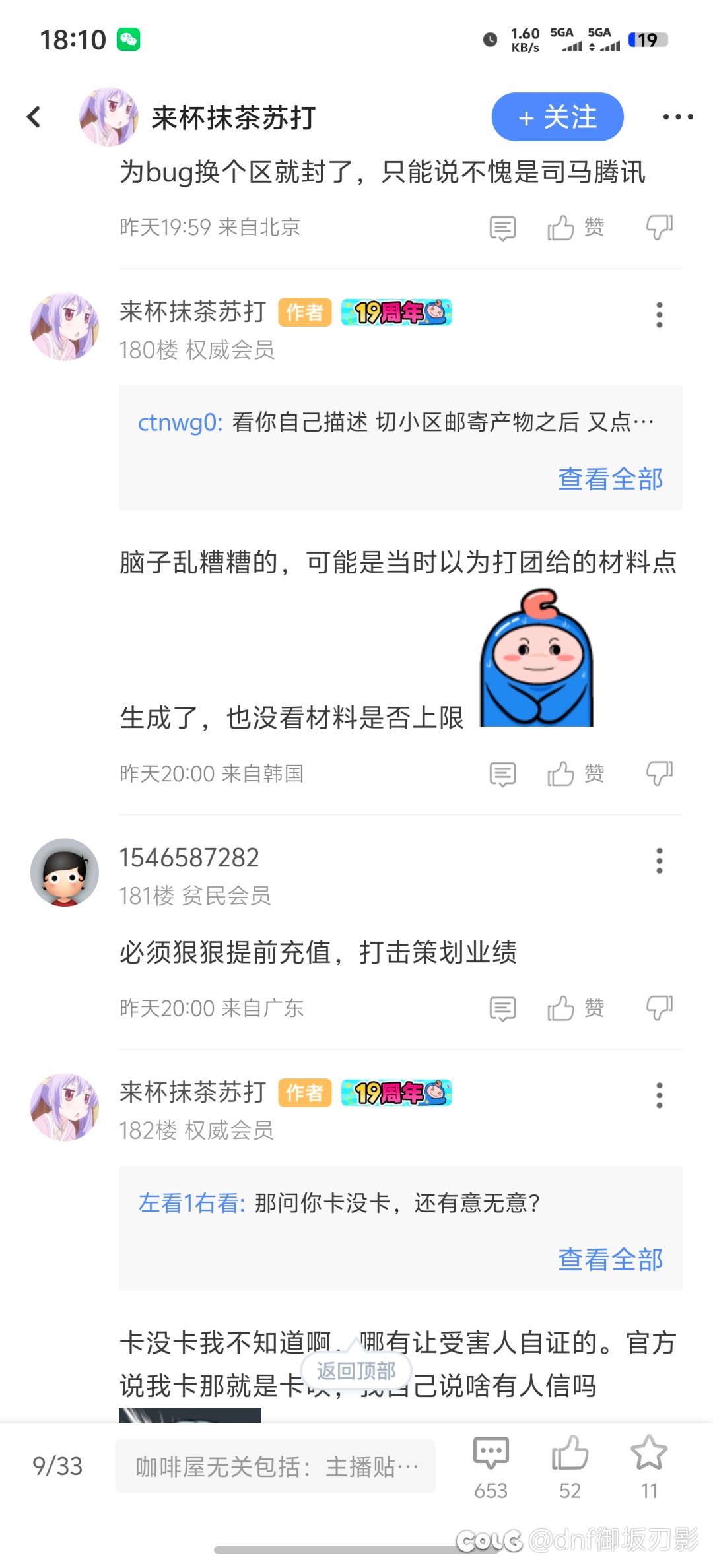Viewport: 713px width, 1568px height.
Task: Dislike the comment posted from 广东
Action: 659,1008
